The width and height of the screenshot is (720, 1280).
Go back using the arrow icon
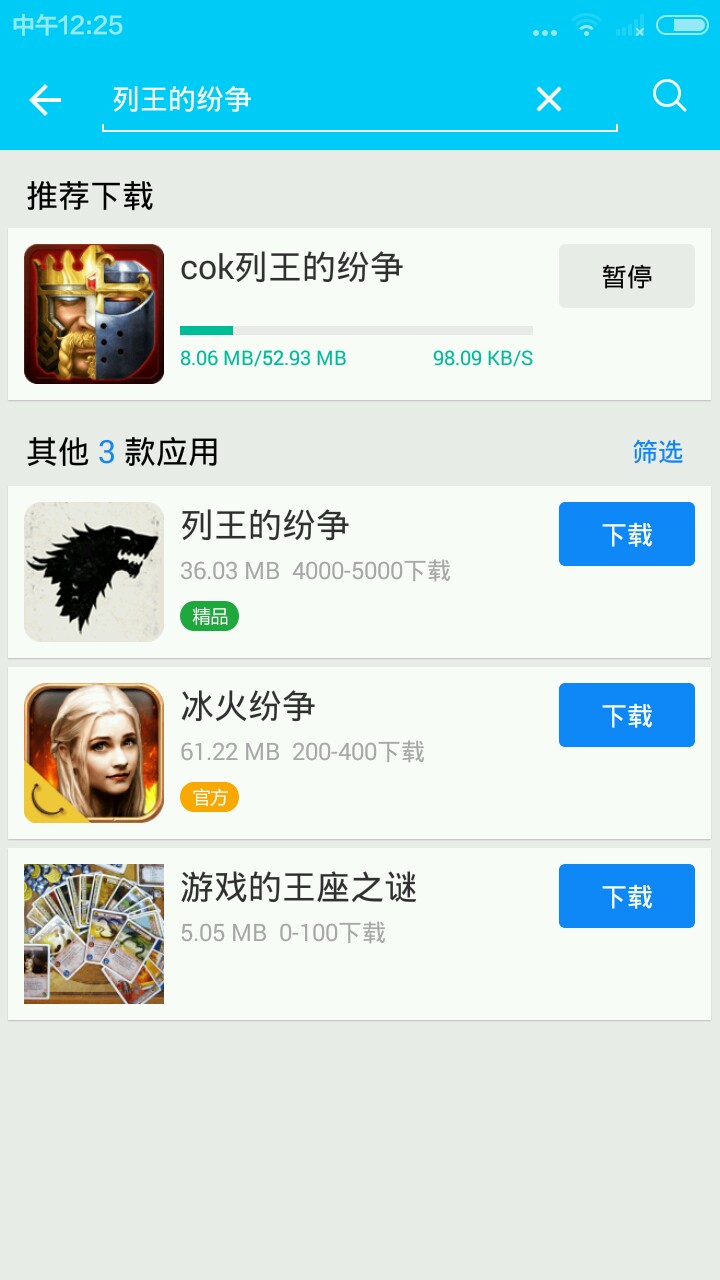click(x=45, y=99)
